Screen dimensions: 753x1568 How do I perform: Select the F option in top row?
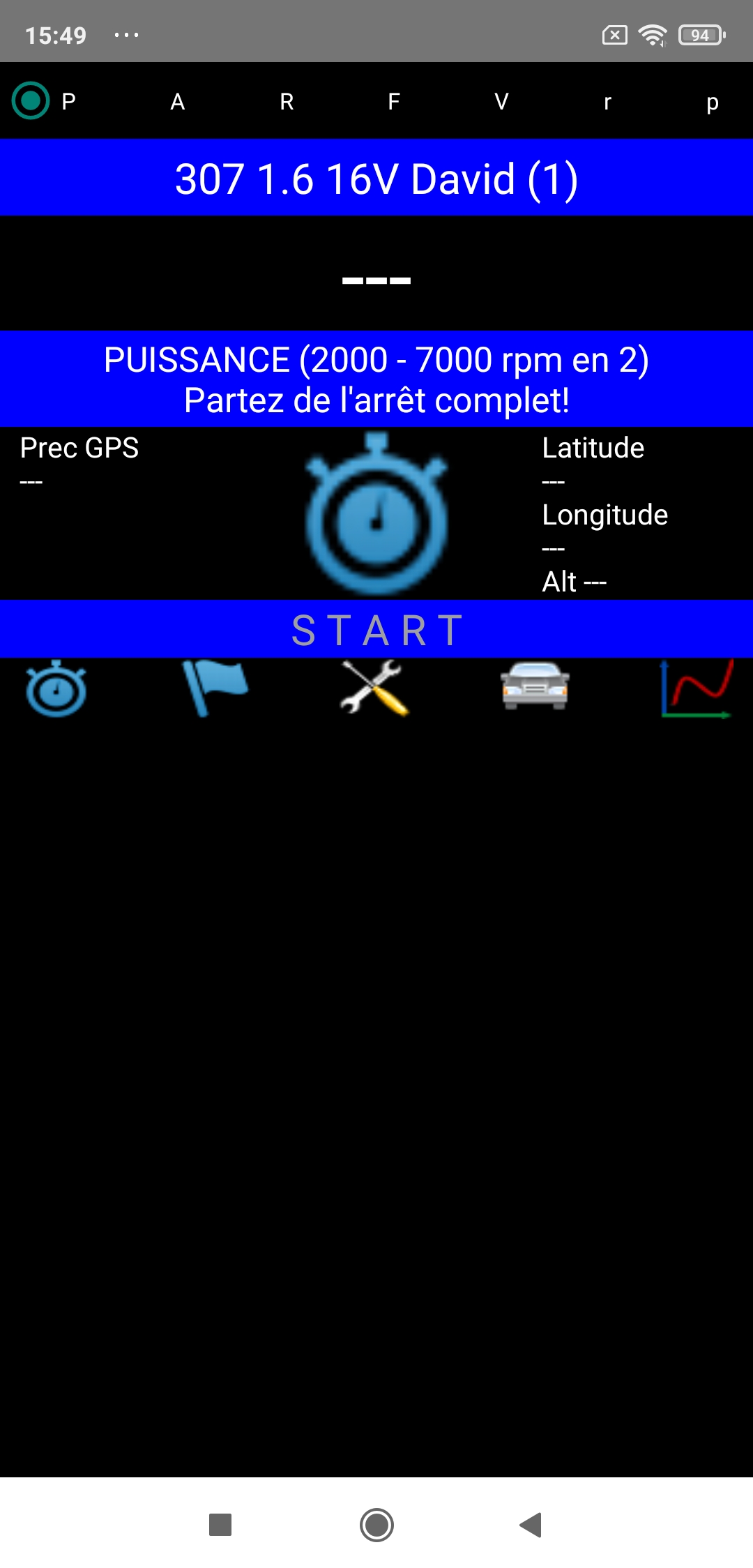393,102
